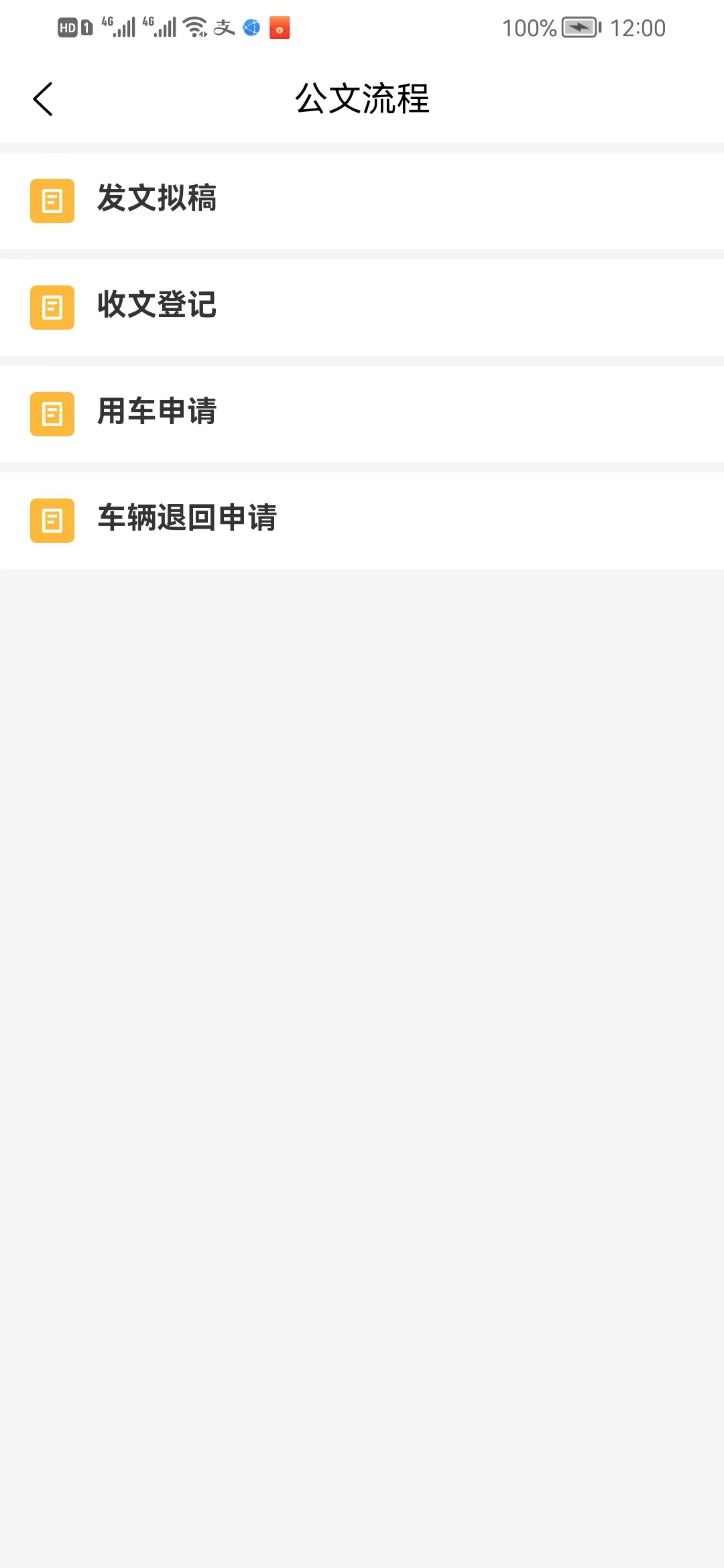Open the 车辆退回申请 workflow entry

pos(187,521)
